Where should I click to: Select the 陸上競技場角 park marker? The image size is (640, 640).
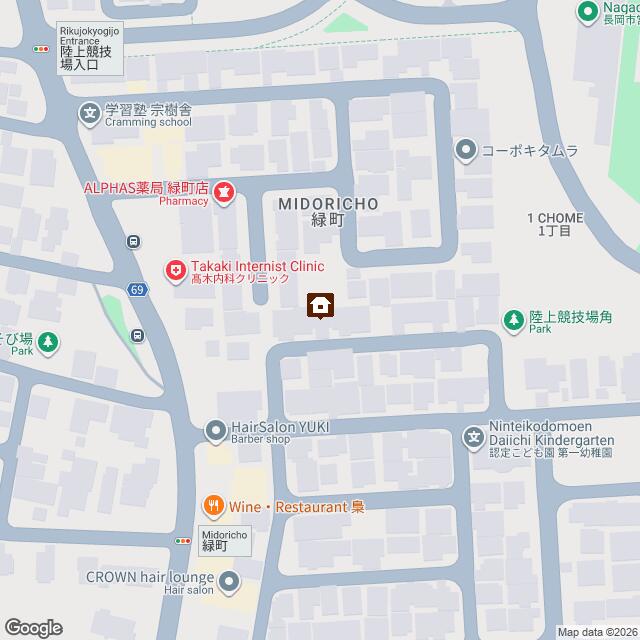pyautogui.click(x=513, y=320)
